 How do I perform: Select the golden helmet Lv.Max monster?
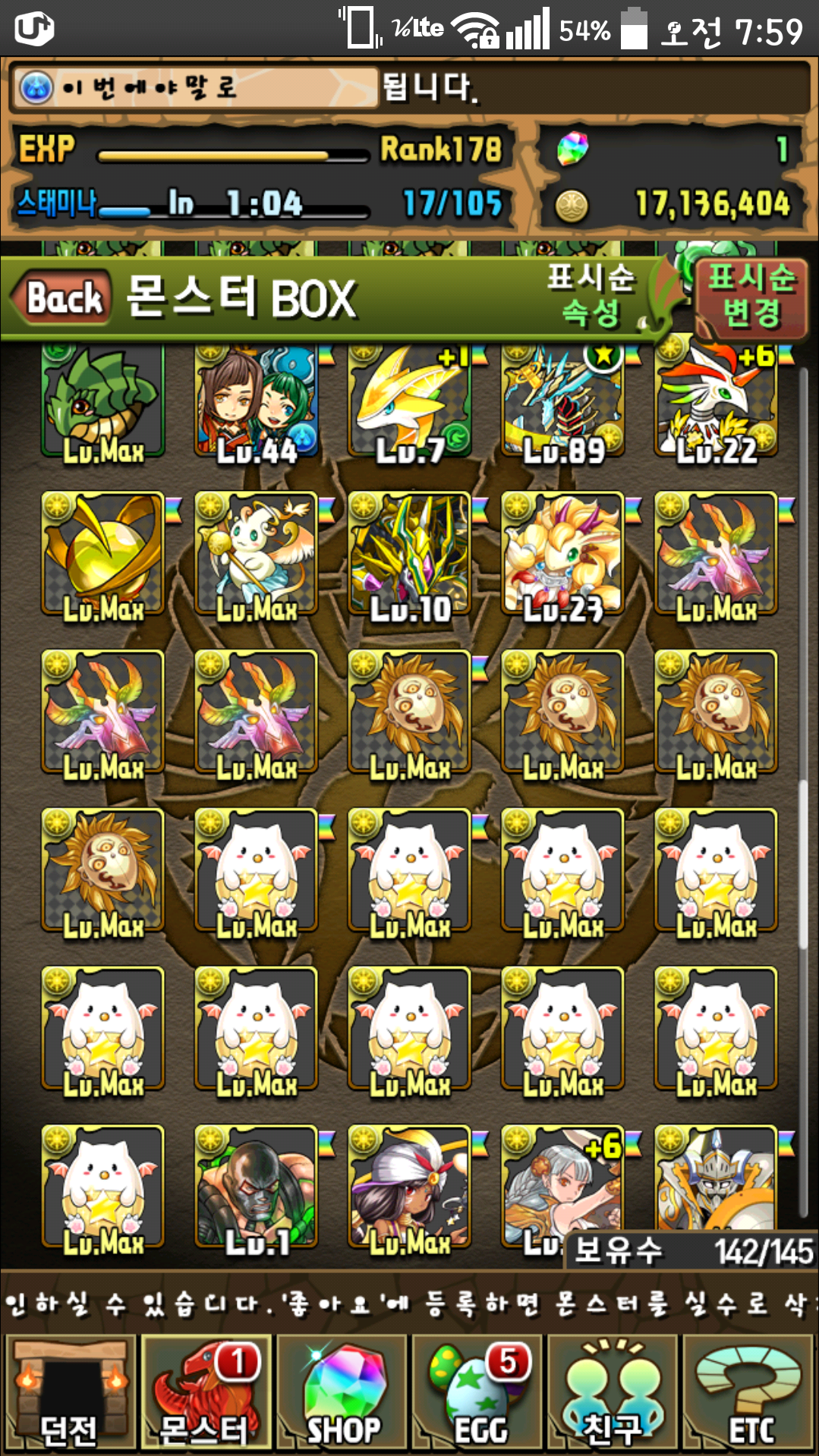tap(102, 554)
